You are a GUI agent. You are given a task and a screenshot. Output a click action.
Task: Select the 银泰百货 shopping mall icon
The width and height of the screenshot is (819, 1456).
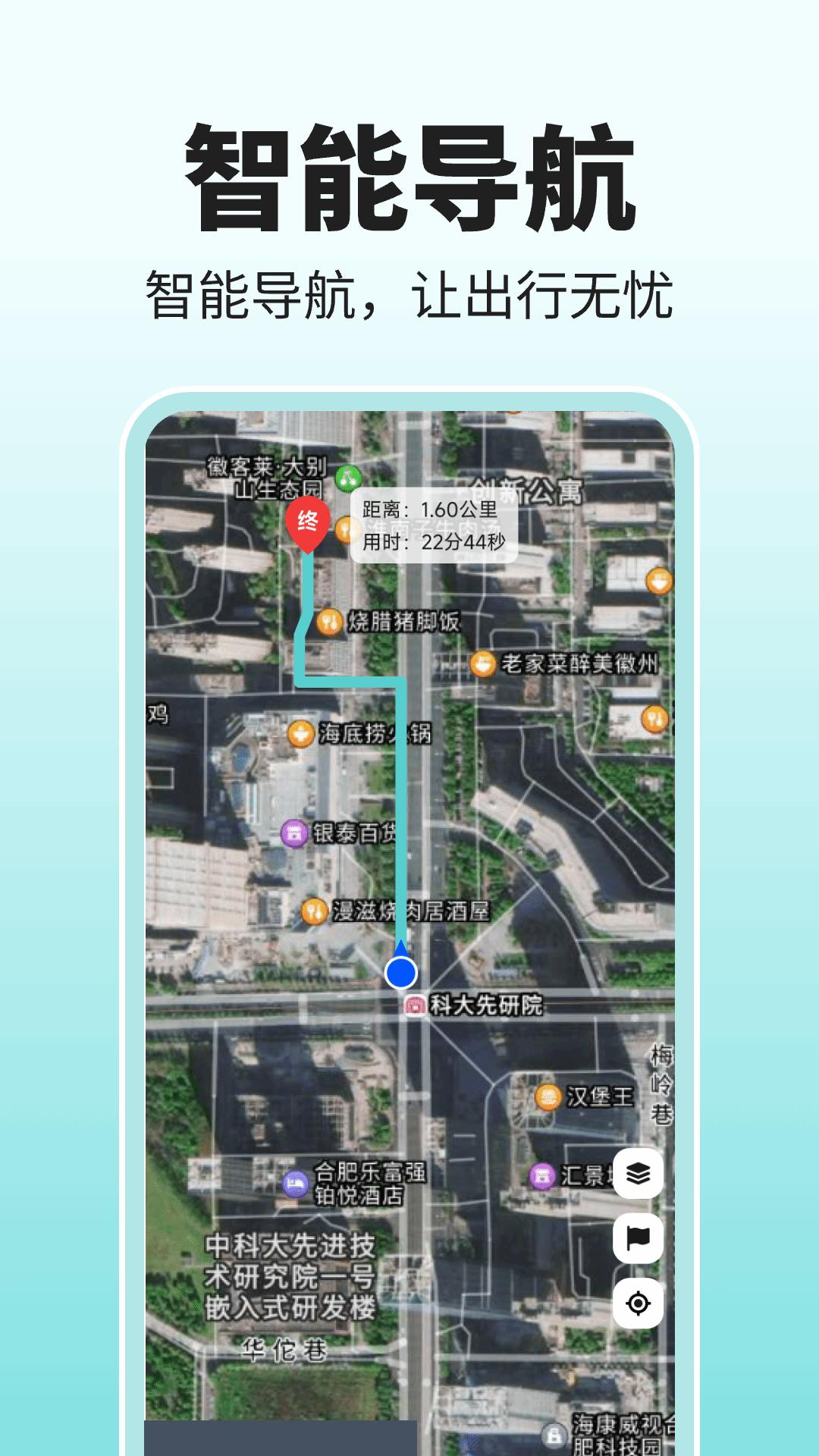coord(292,833)
